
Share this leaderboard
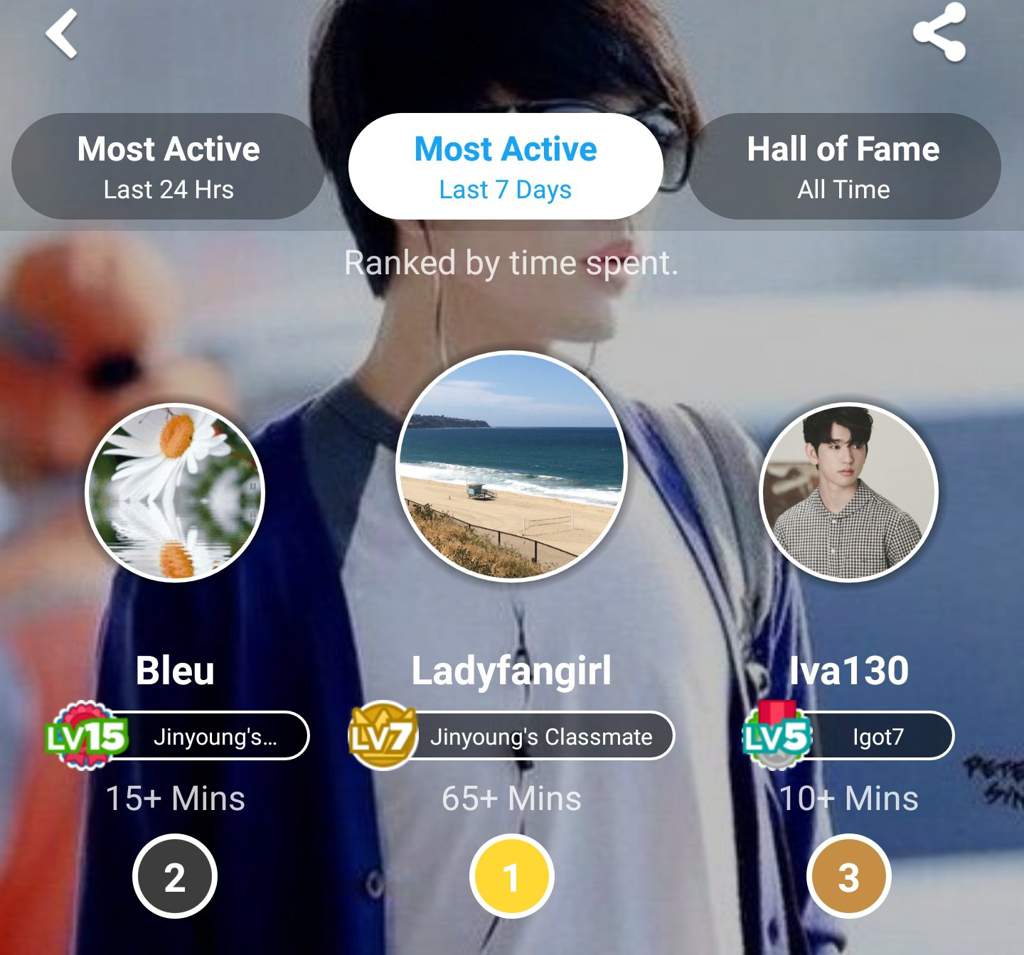click(x=939, y=33)
